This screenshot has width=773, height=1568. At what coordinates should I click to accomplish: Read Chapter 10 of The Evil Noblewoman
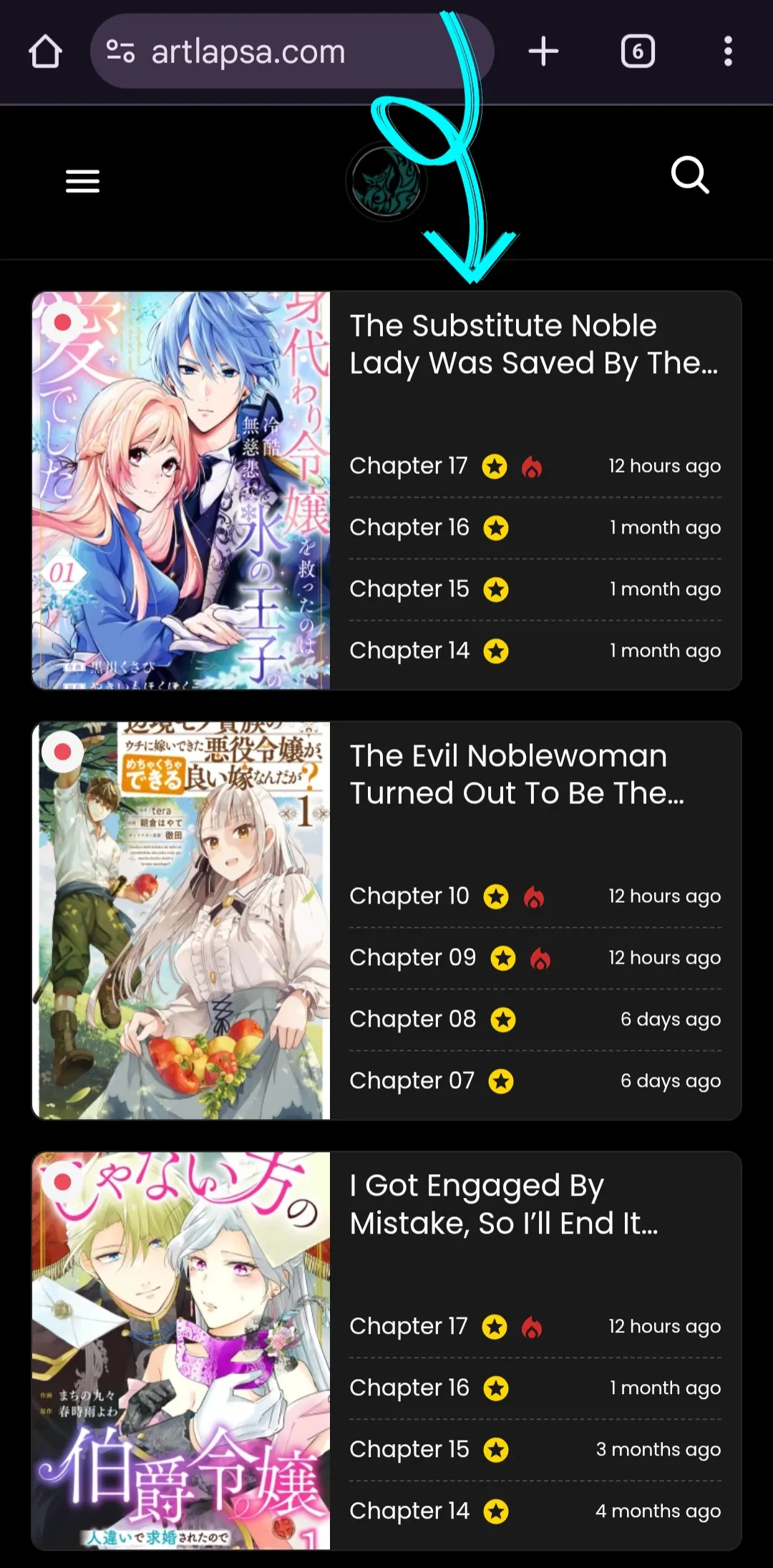(x=409, y=896)
